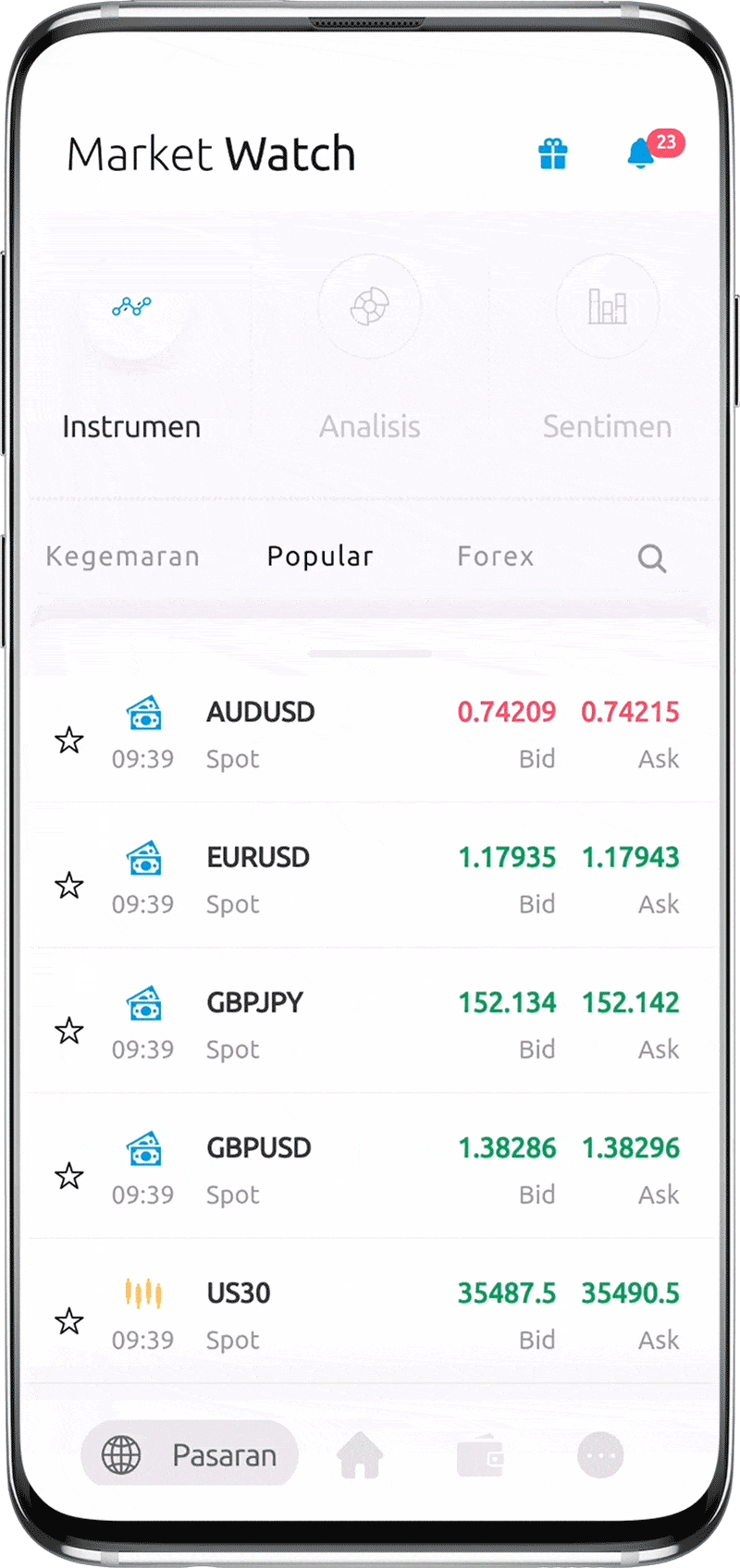
Task: Open the notifications bell
Action: pos(641,153)
